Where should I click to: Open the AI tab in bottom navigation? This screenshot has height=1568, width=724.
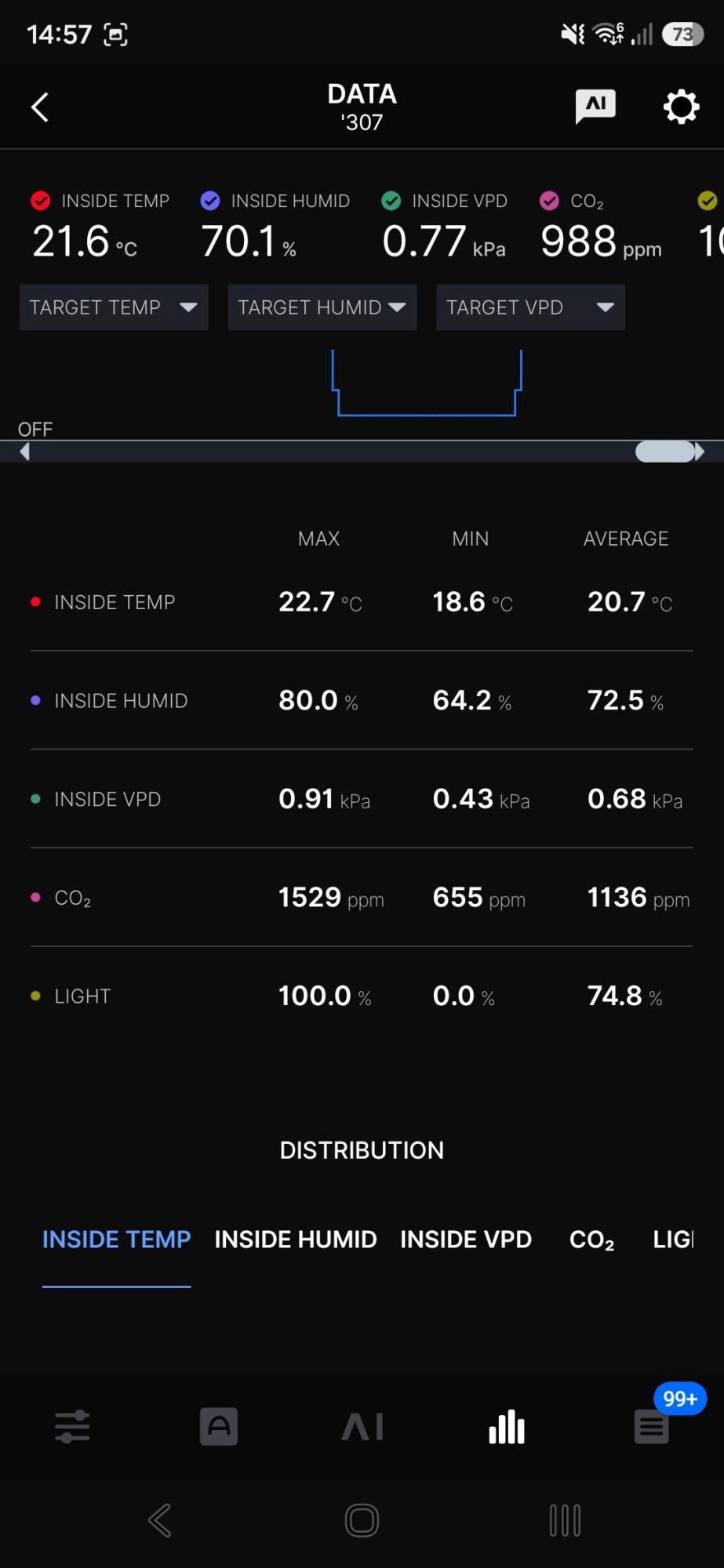click(x=362, y=1427)
